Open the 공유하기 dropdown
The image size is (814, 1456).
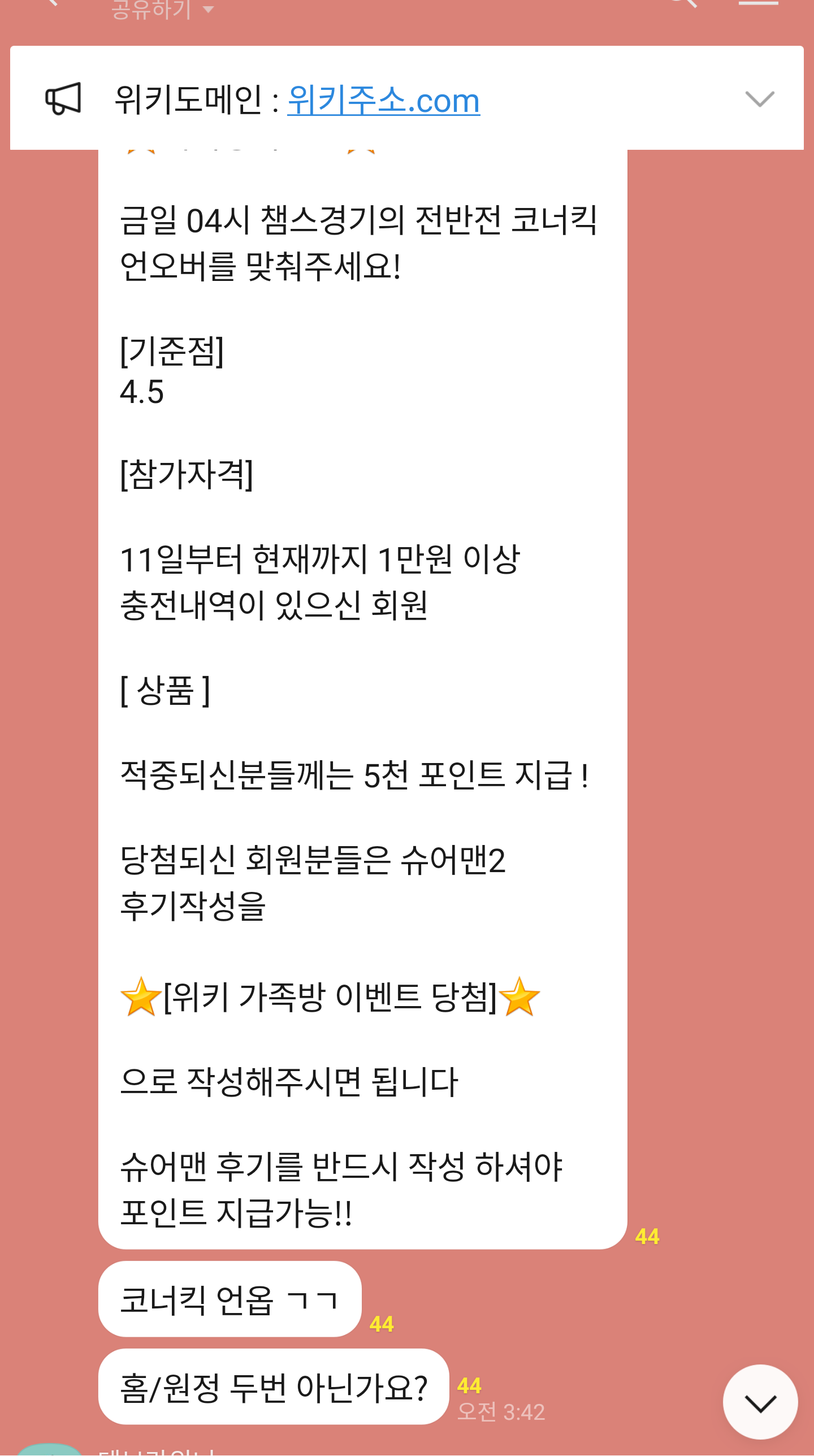(163, 9)
